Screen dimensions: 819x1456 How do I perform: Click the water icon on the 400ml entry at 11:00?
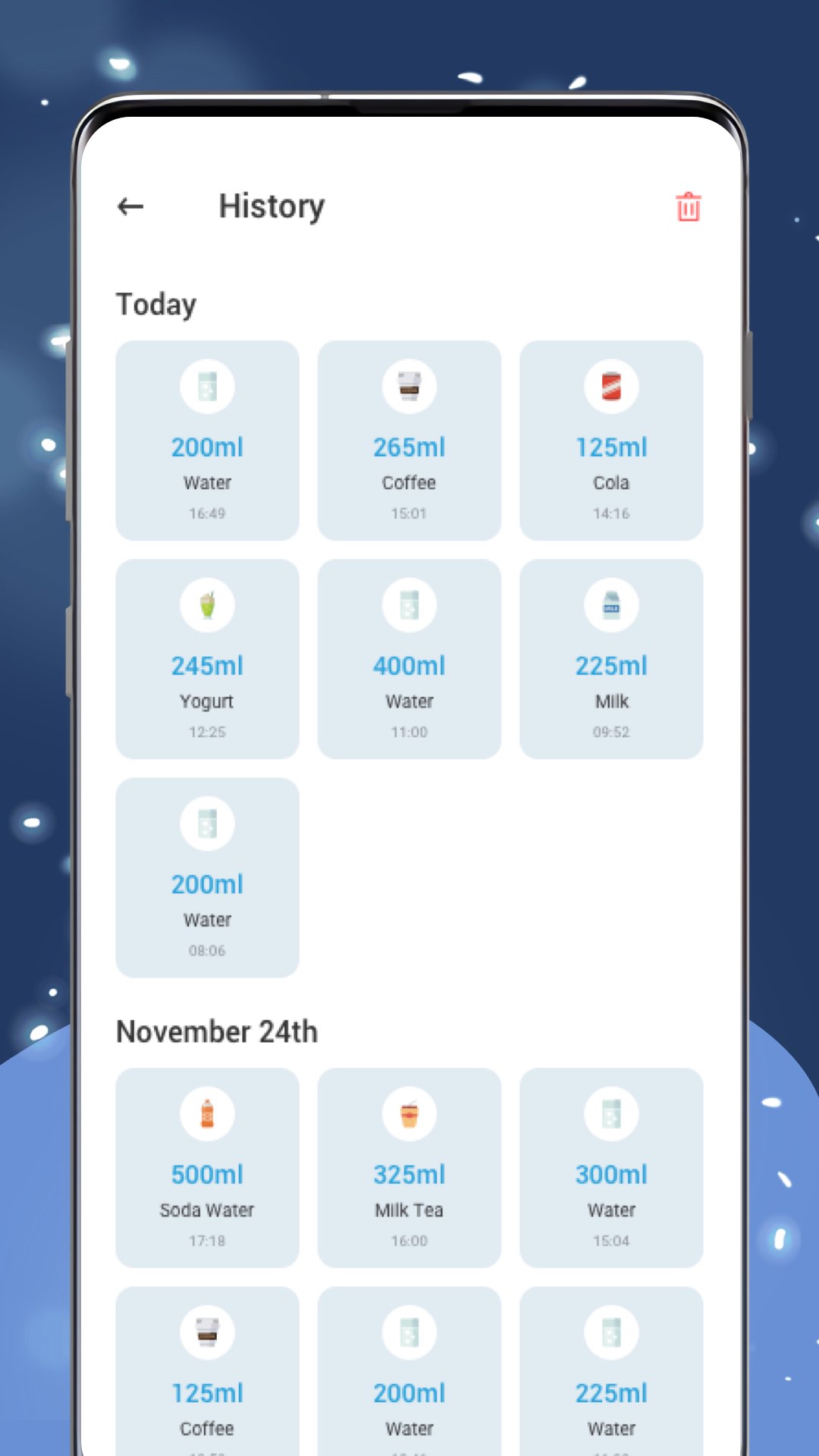click(x=409, y=604)
